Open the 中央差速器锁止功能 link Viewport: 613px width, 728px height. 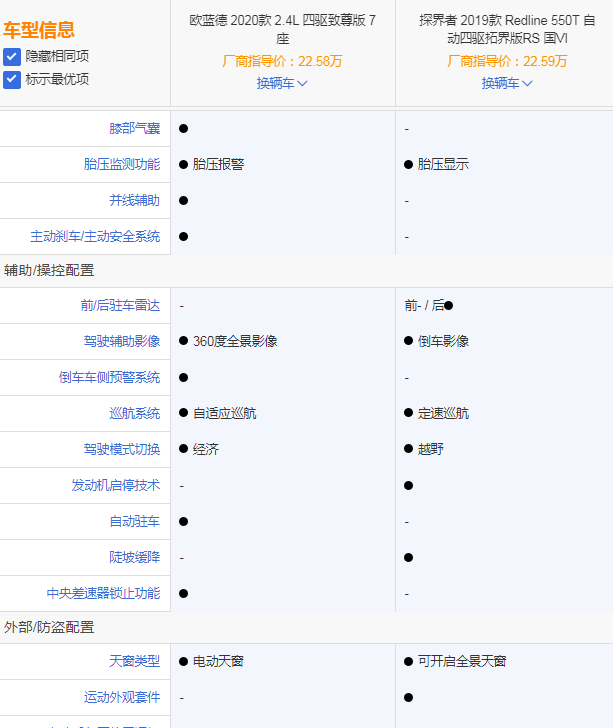click(103, 593)
